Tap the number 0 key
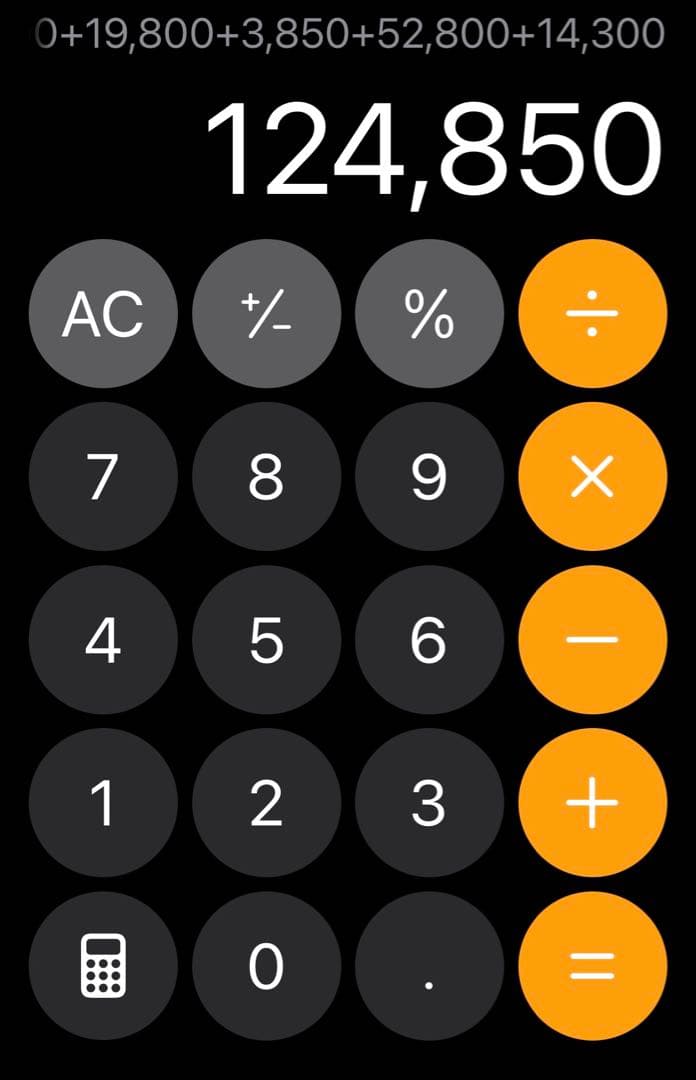 [266, 966]
